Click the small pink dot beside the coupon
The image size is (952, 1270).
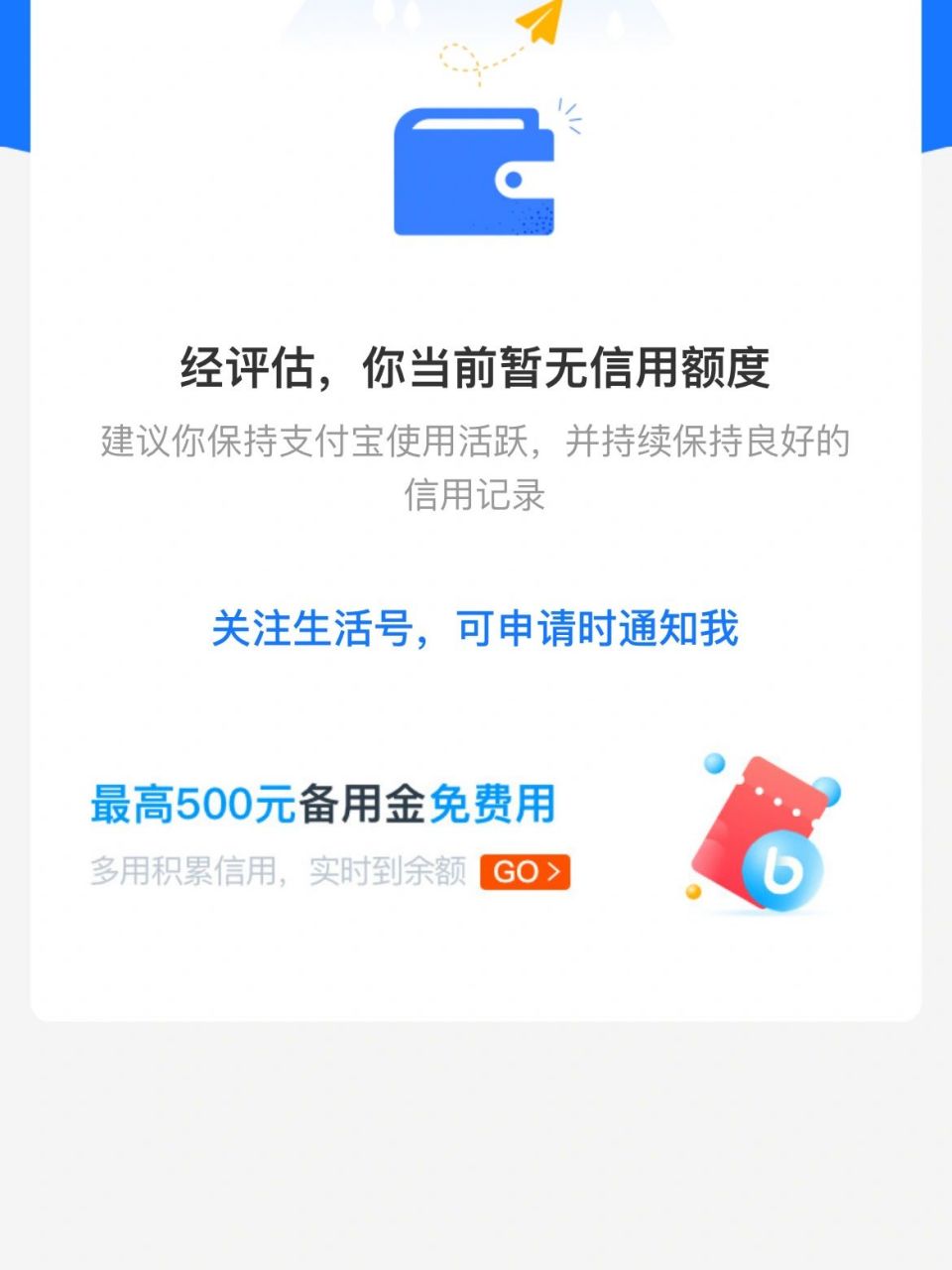(694, 891)
